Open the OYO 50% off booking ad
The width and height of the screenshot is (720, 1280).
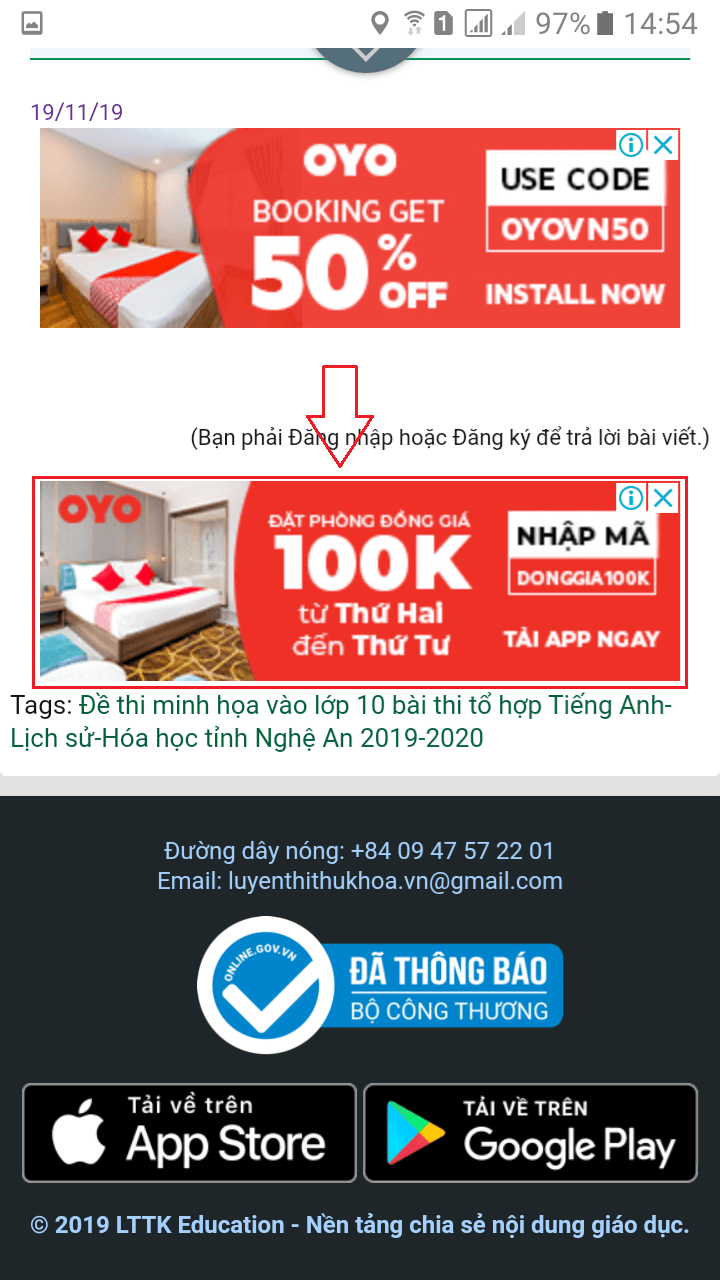pyautogui.click(x=360, y=228)
